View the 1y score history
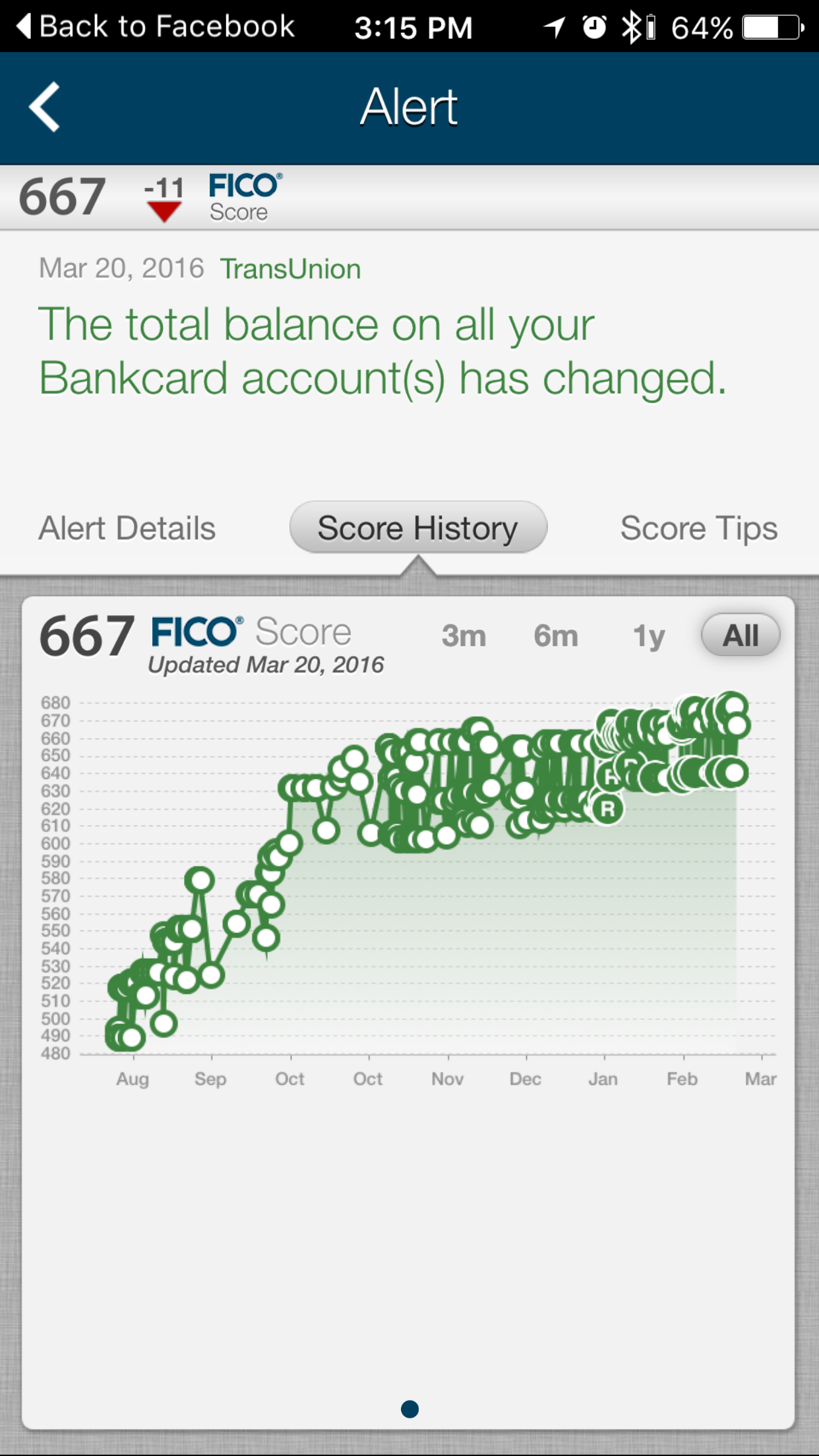The image size is (819, 1456). (x=648, y=636)
